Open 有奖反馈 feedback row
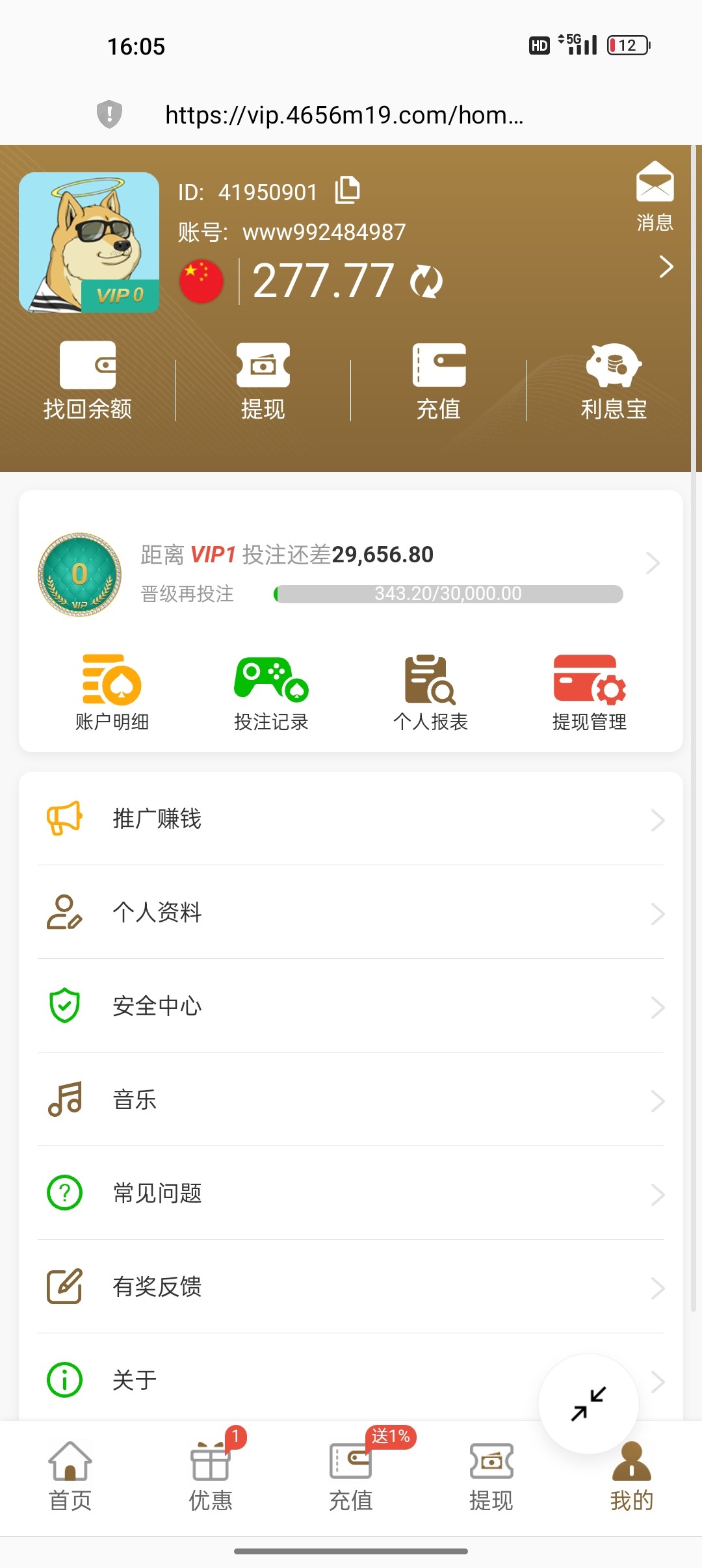Viewport: 702px width, 1568px height. point(351,1287)
